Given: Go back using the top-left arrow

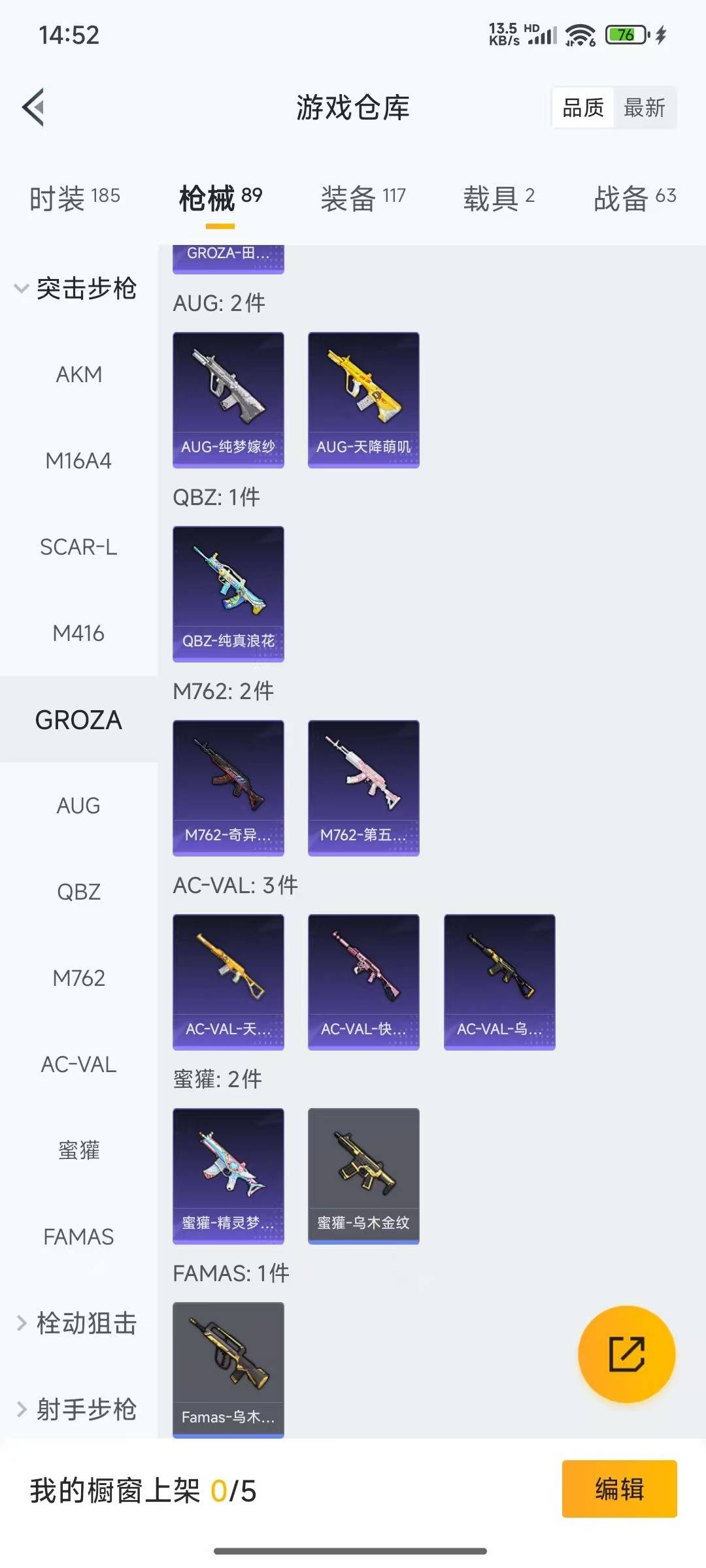Looking at the screenshot, I should pyautogui.click(x=33, y=107).
